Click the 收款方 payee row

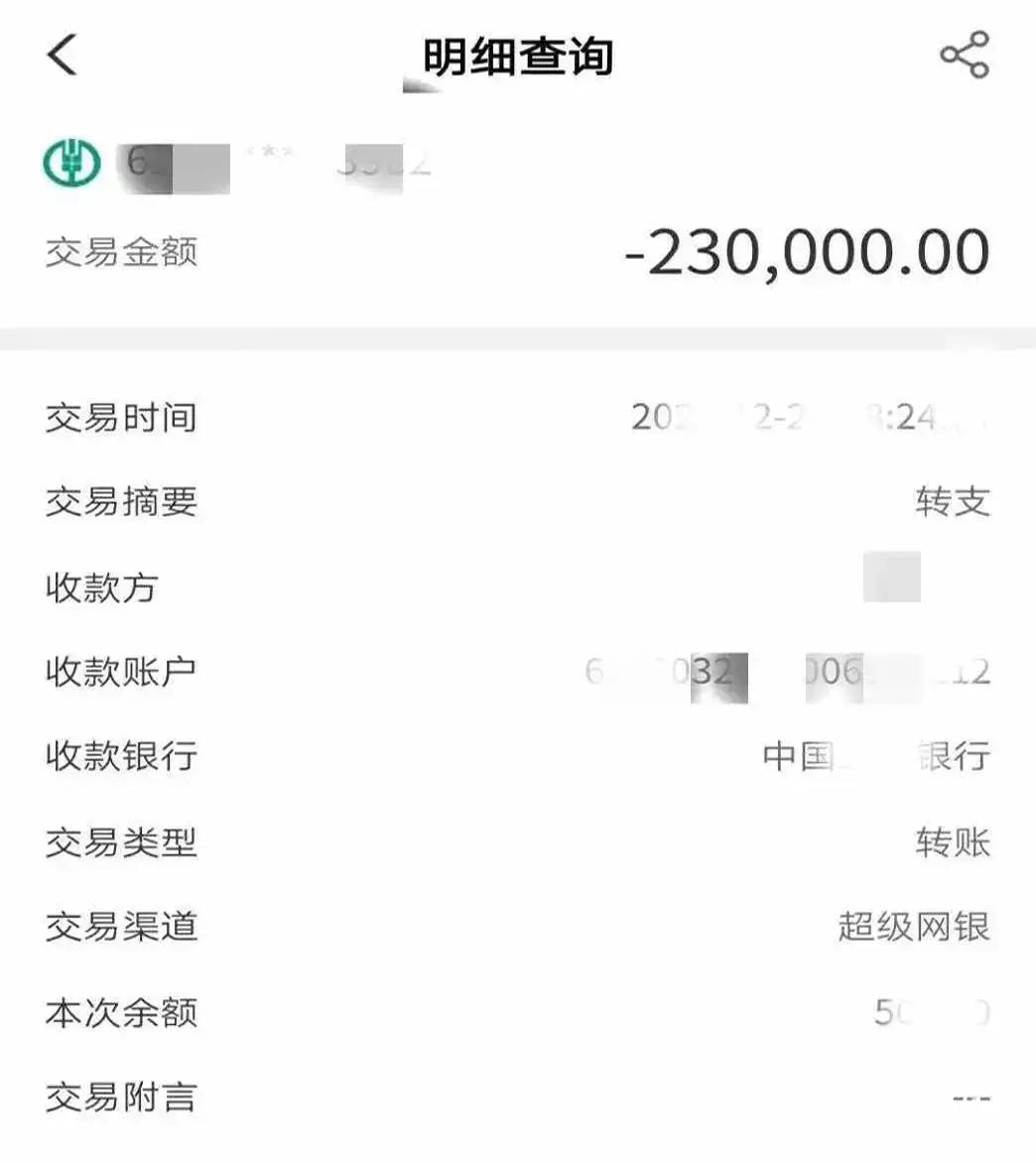[516, 586]
